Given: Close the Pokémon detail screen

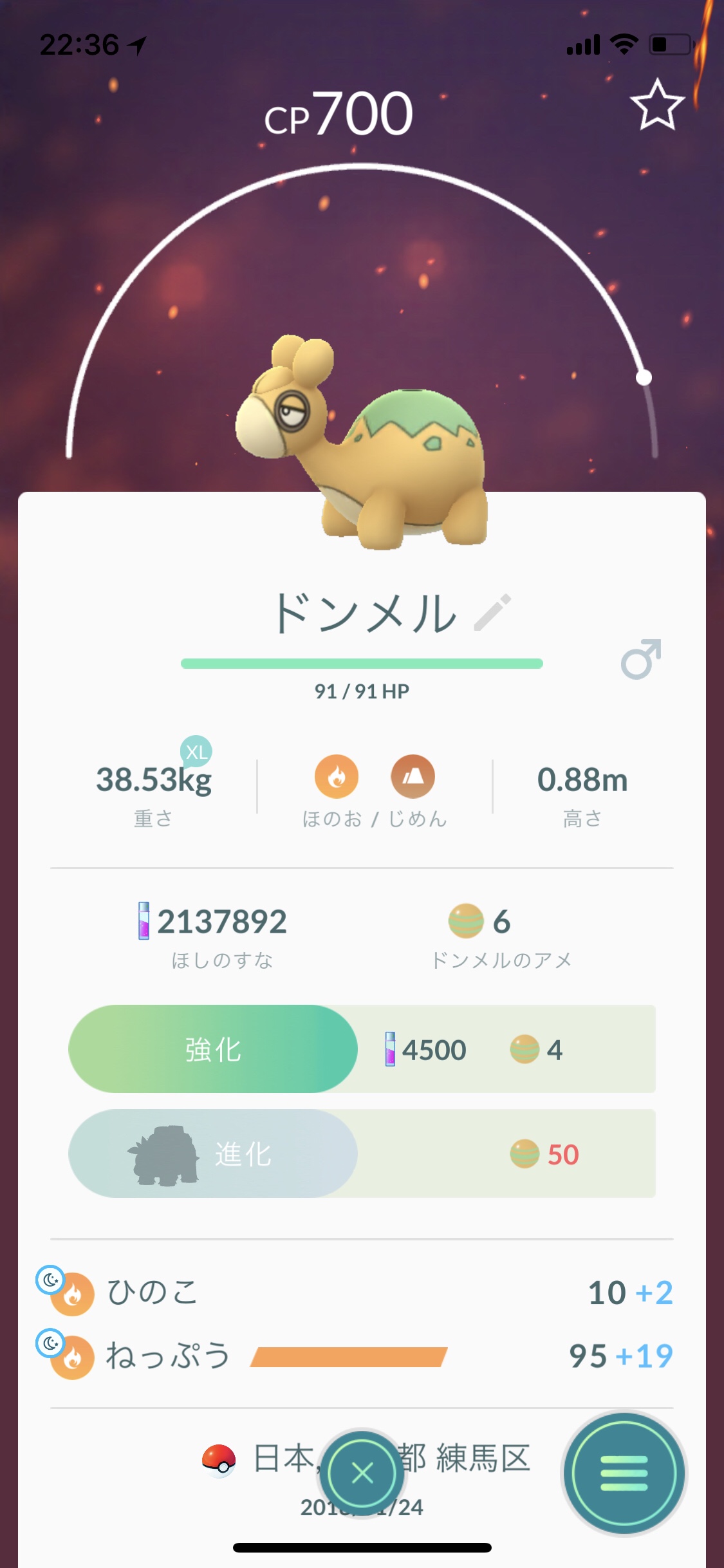Looking at the screenshot, I should click(362, 1473).
